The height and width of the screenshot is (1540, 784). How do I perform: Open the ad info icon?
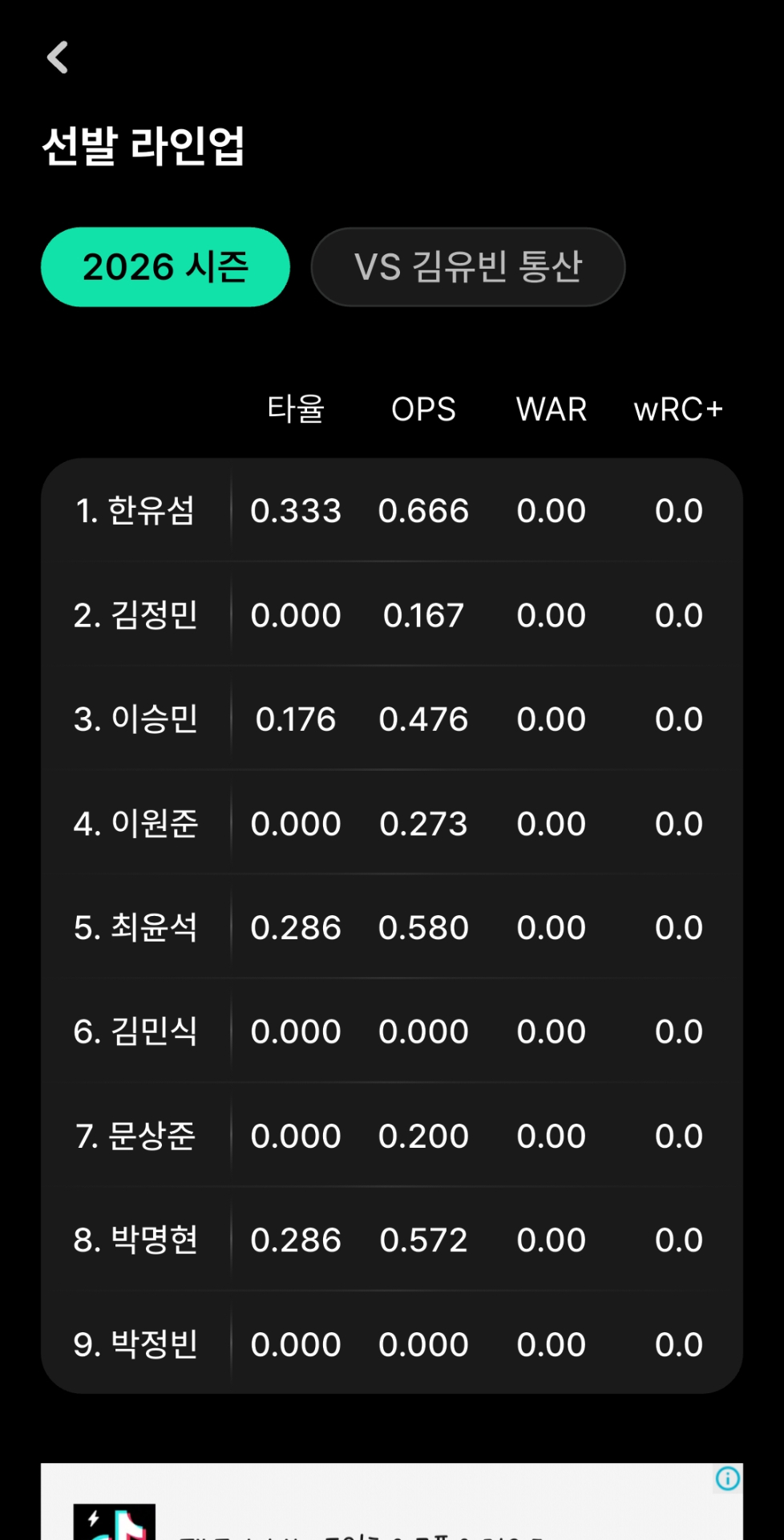point(727,1478)
